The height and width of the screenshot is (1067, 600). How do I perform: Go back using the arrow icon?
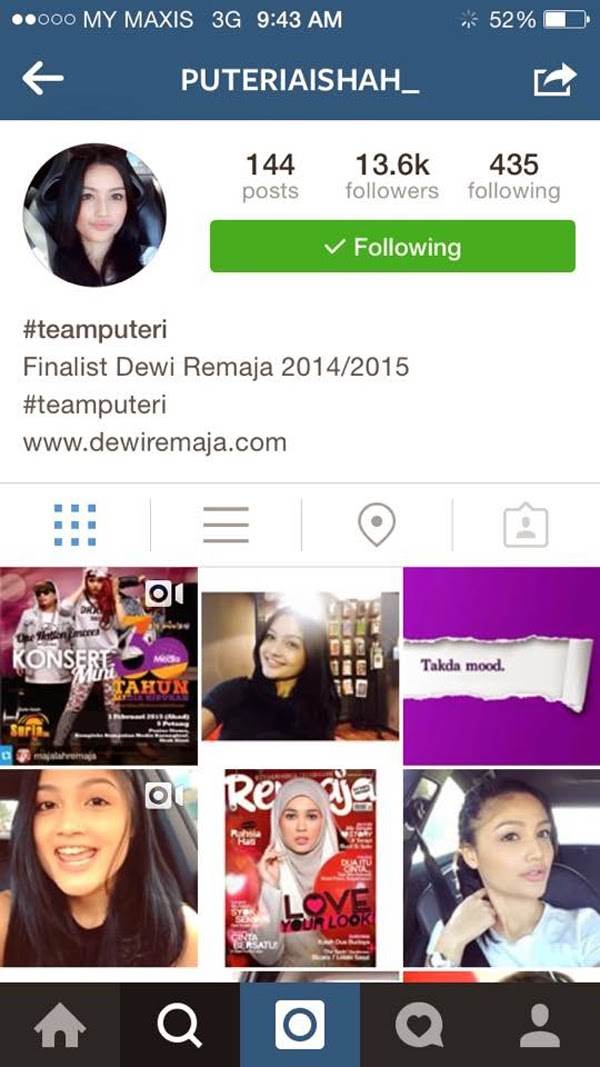(x=42, y=79)
